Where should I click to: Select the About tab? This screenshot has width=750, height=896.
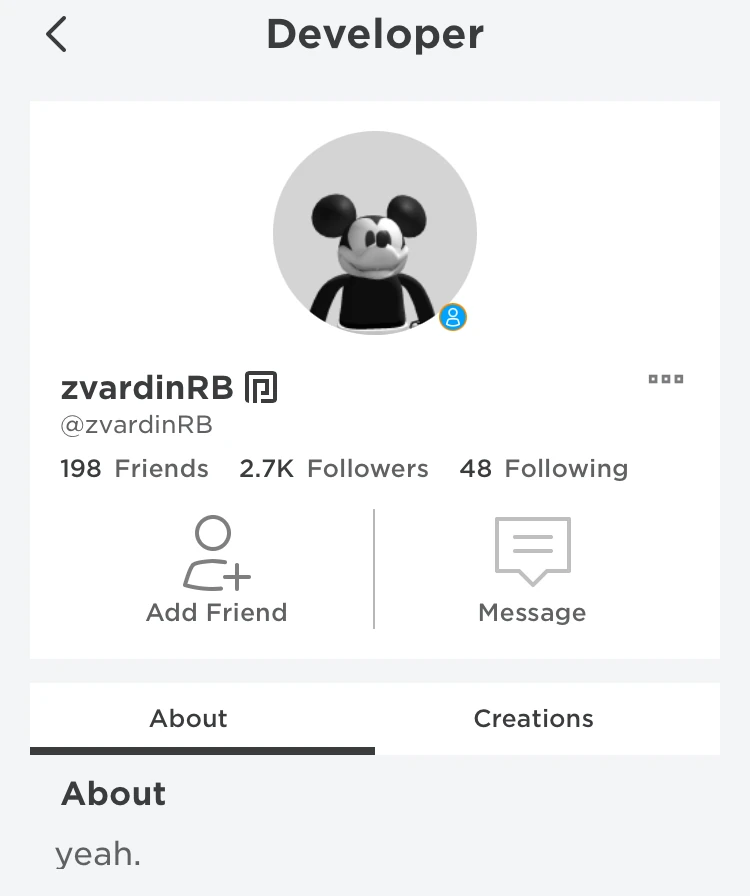tap(188, 718)
